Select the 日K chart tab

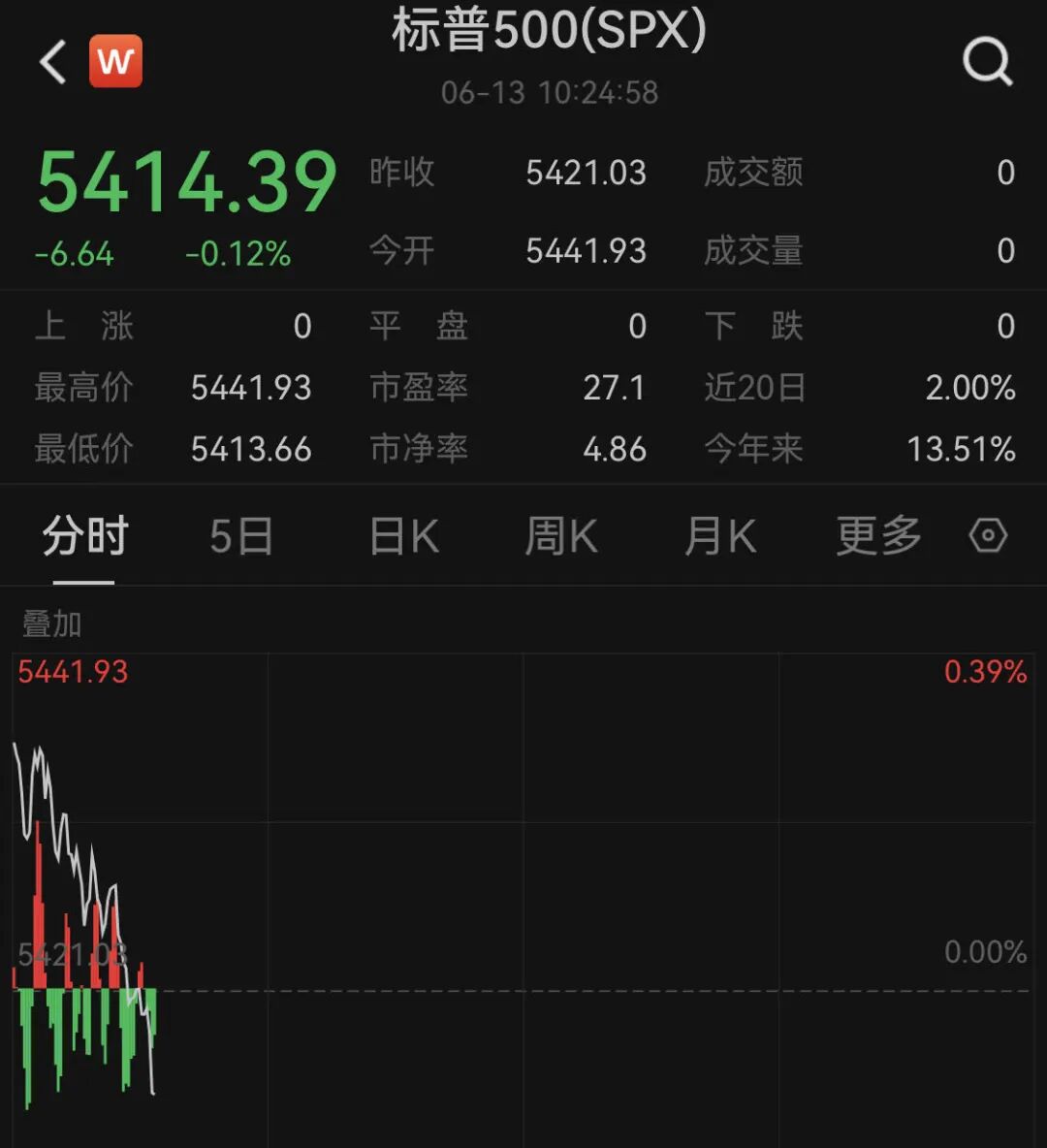404,536
